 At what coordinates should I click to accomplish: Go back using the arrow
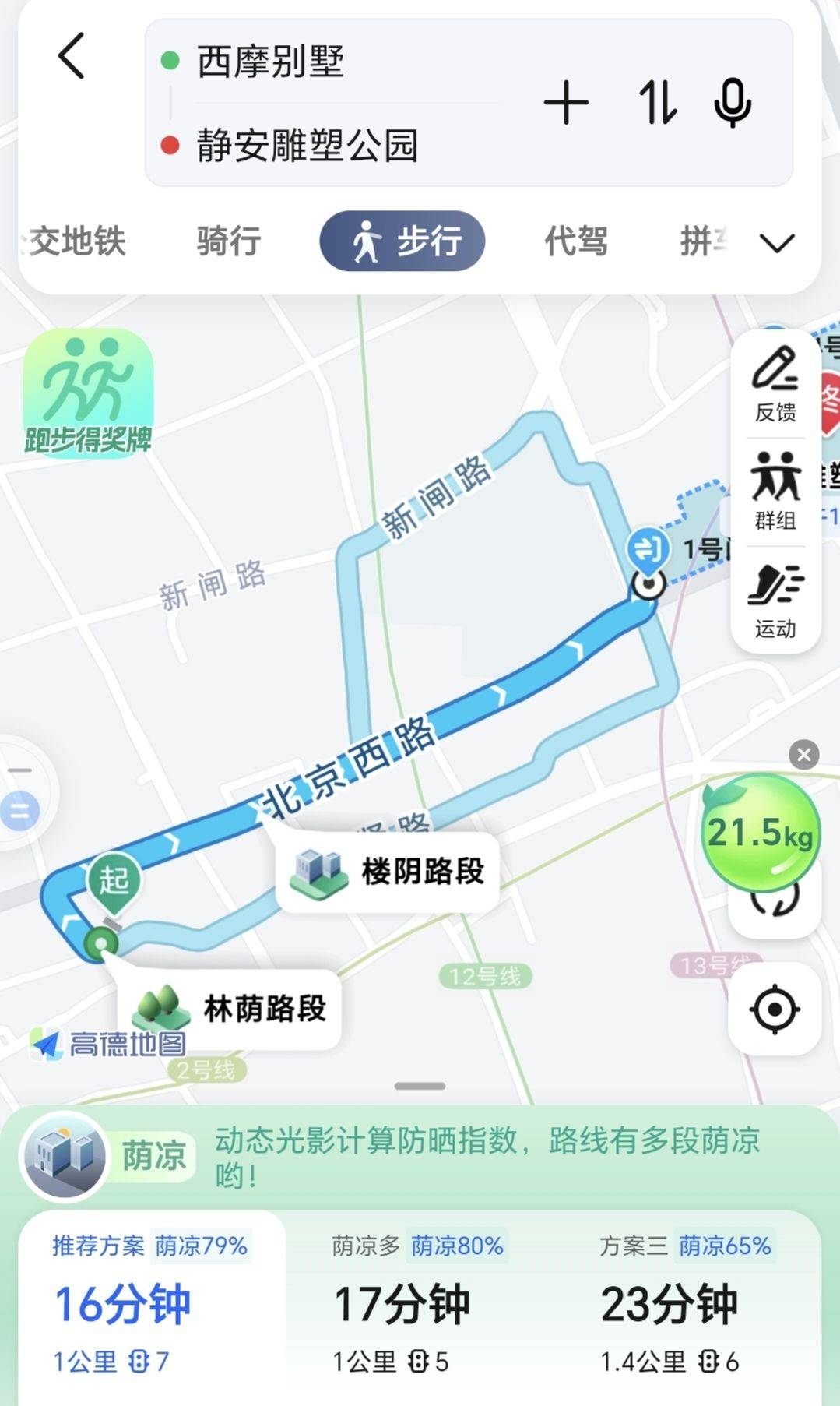coord(72,56)
